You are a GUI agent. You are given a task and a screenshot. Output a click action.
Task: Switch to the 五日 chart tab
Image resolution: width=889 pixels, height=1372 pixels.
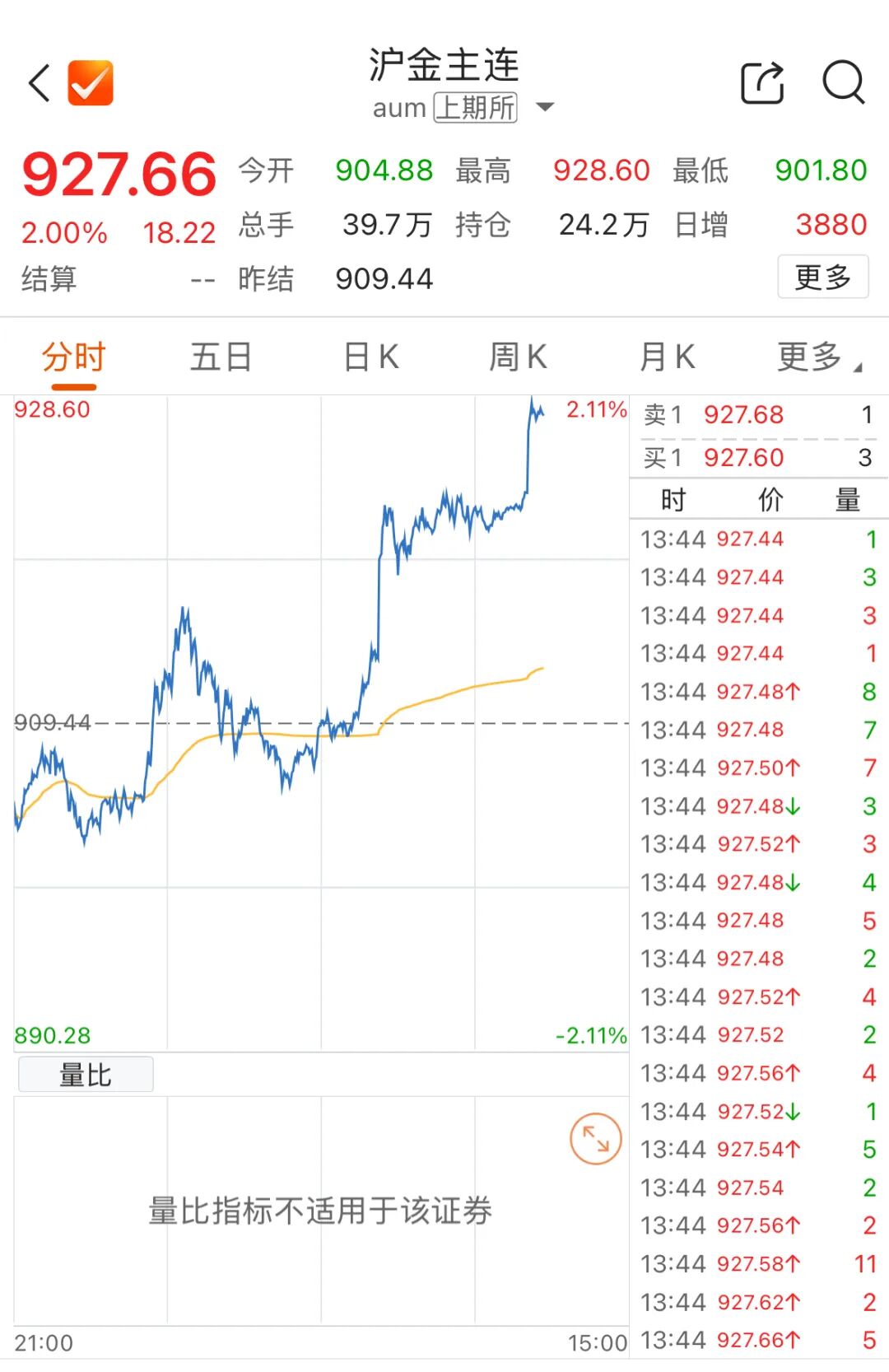point(221,358)
